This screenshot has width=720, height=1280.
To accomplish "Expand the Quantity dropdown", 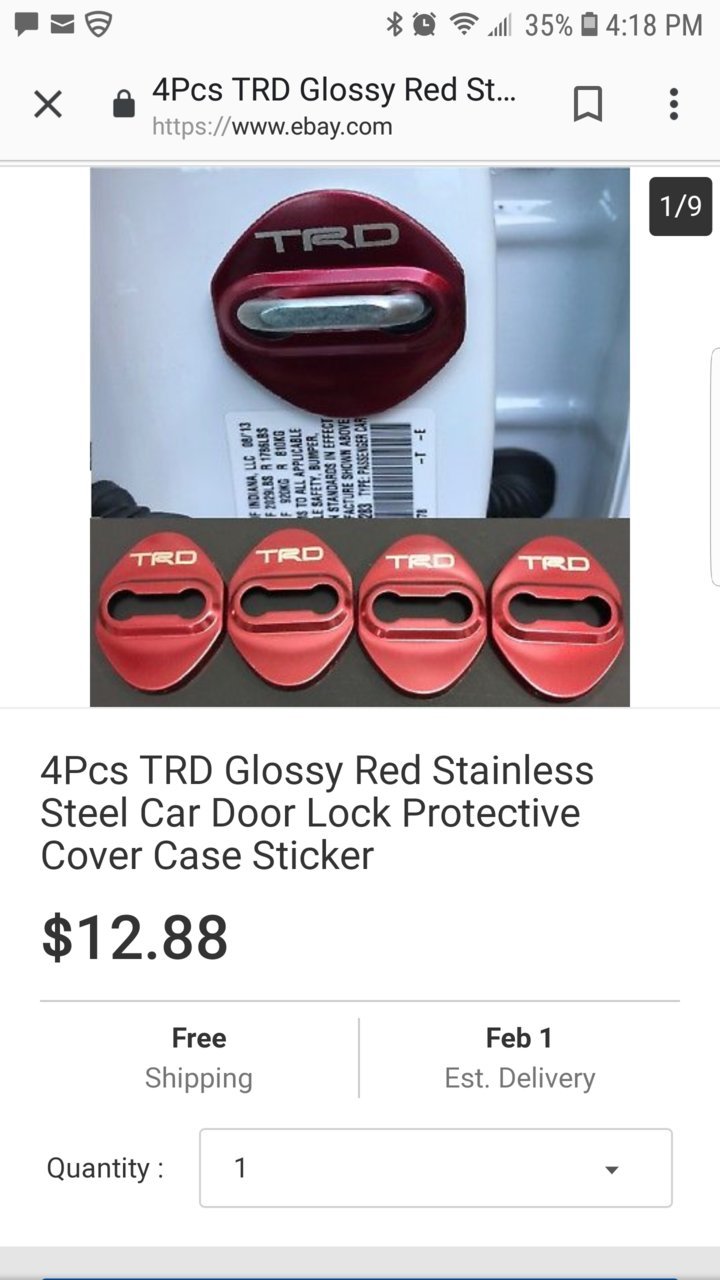I will [435, 1168].
